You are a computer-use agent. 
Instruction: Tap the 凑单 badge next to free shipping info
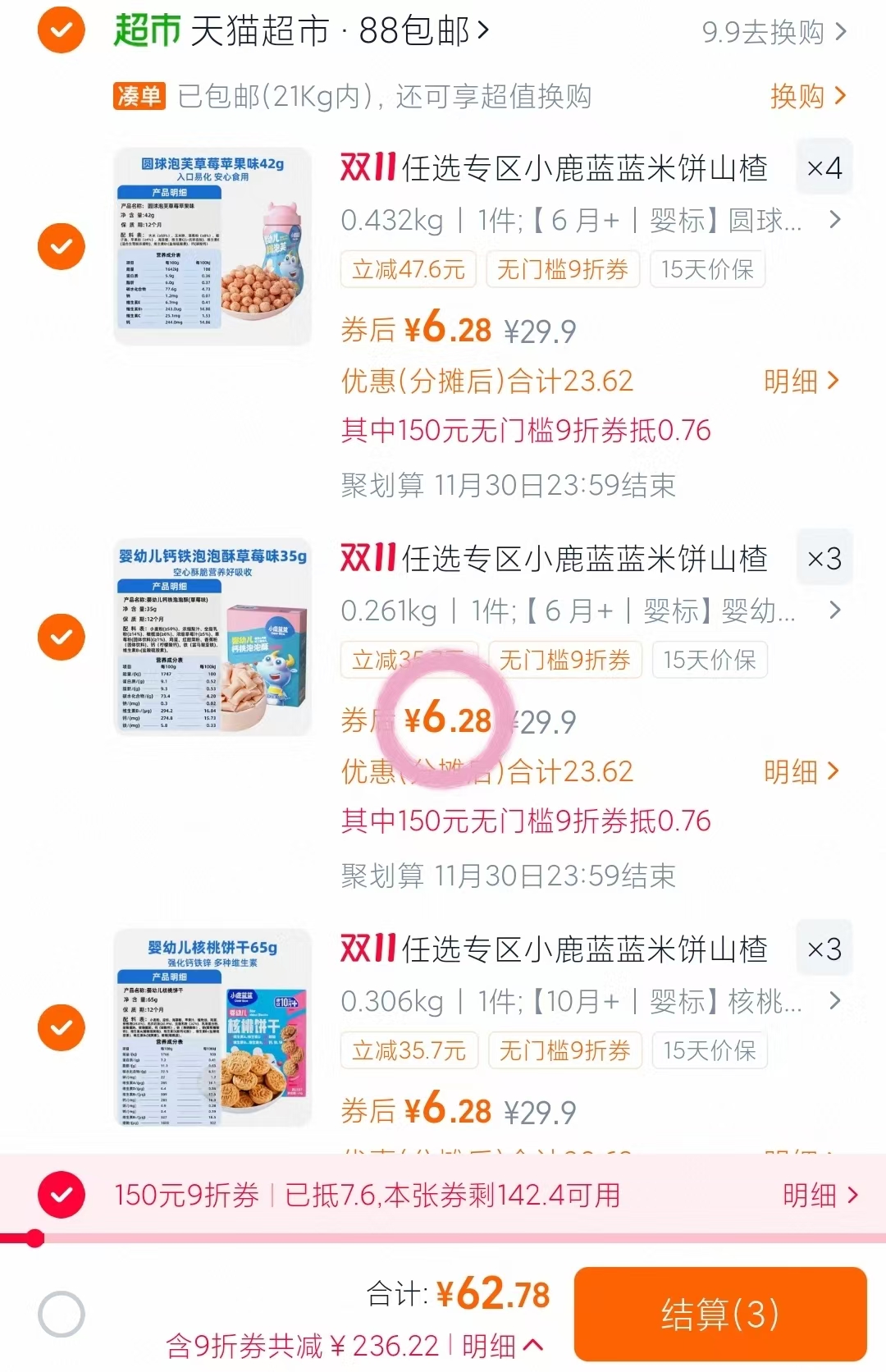pyautogui.click(x=139, y=96)
